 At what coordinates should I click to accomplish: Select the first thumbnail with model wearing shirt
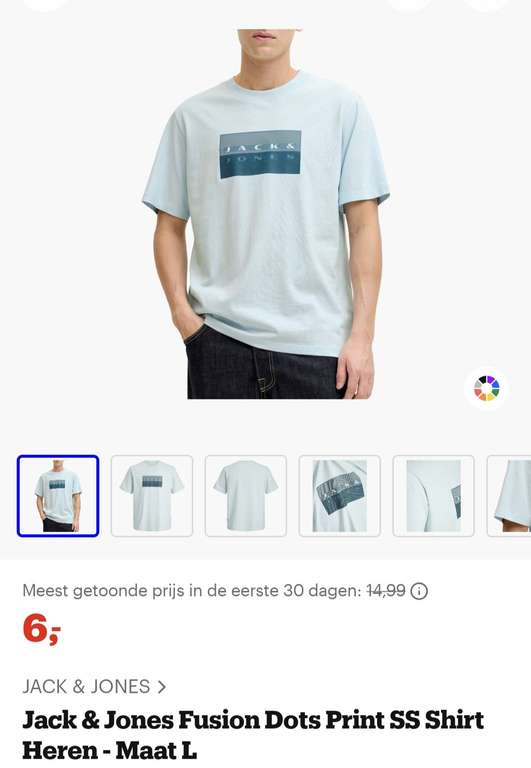(58, 496)
